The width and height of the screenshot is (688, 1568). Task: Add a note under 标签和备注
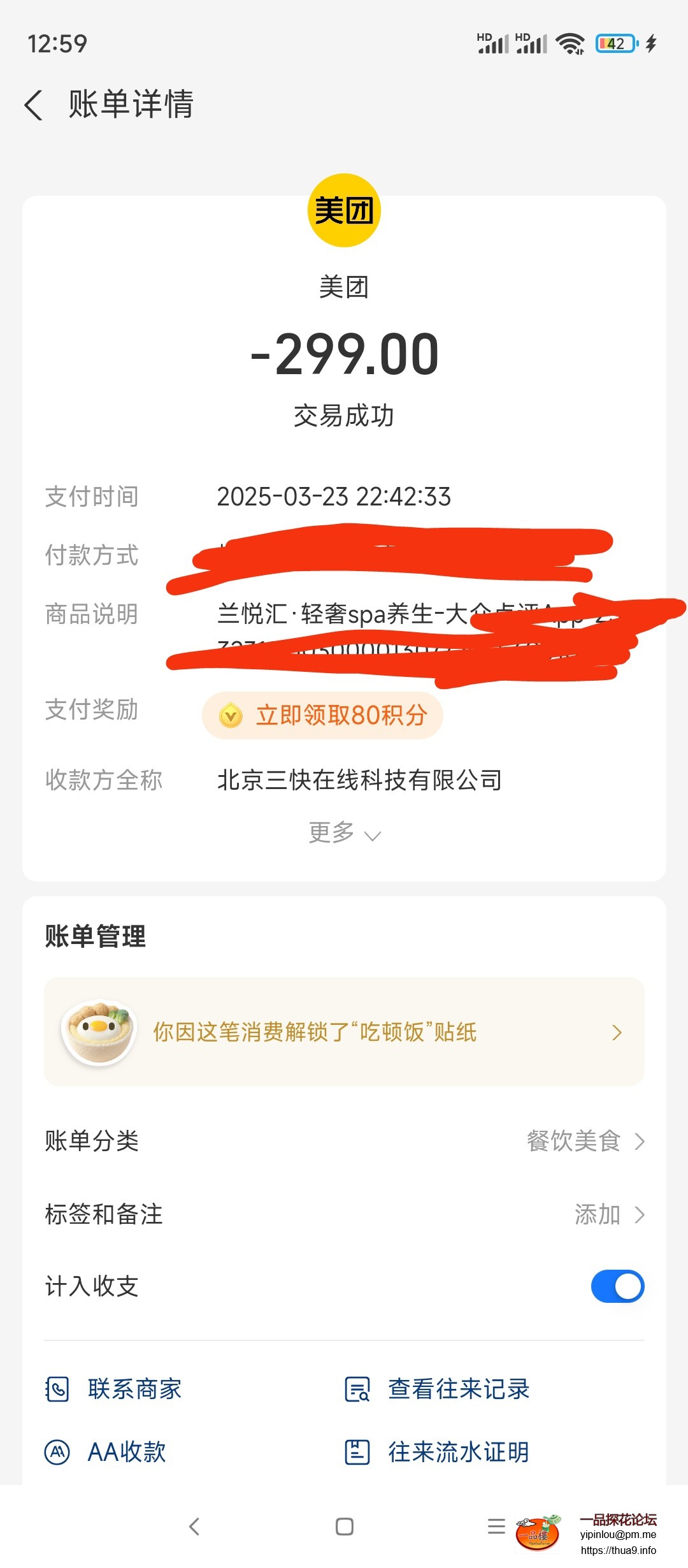point(608,1215)
